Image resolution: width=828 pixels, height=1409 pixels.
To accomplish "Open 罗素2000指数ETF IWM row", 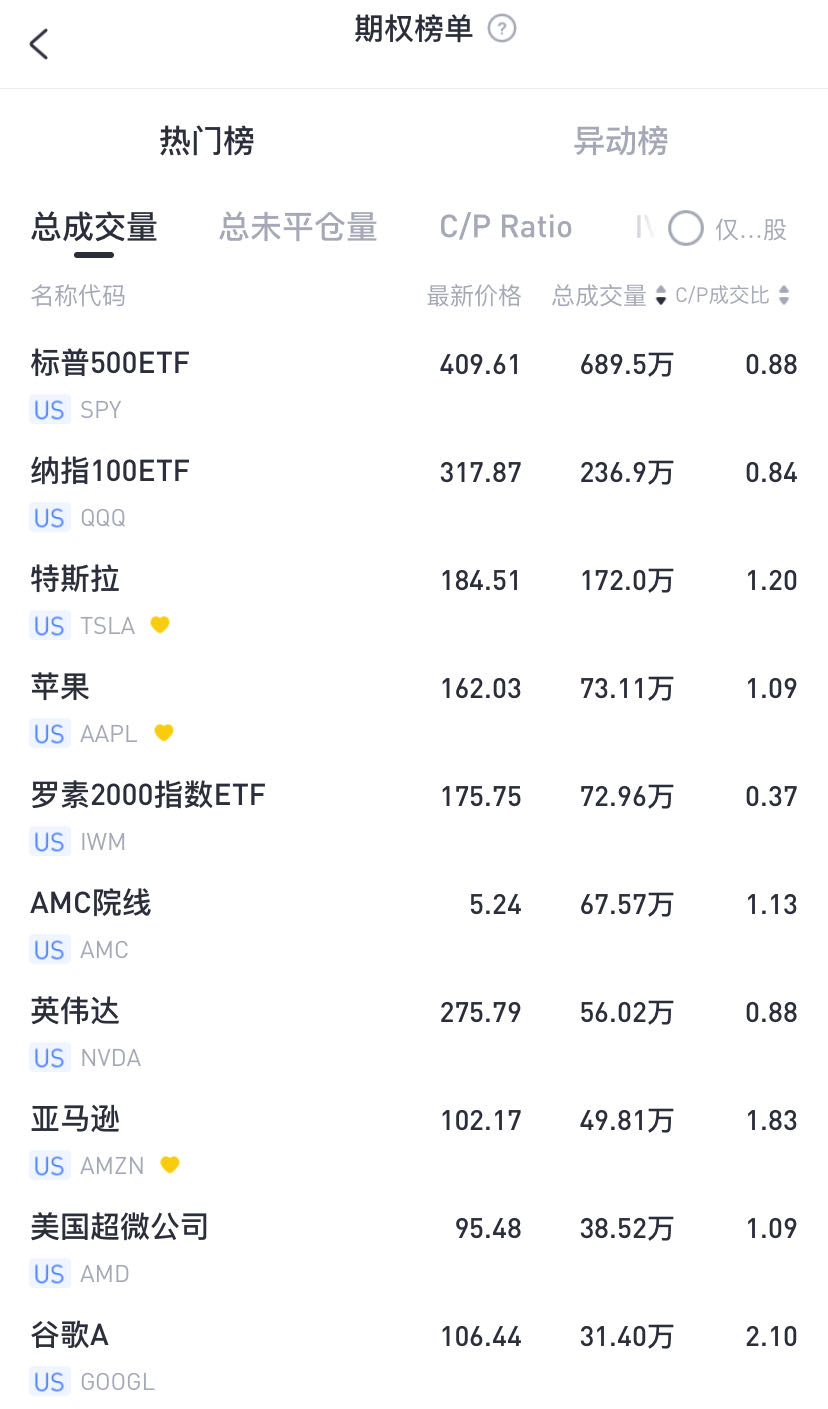I will tap(413, 816).
